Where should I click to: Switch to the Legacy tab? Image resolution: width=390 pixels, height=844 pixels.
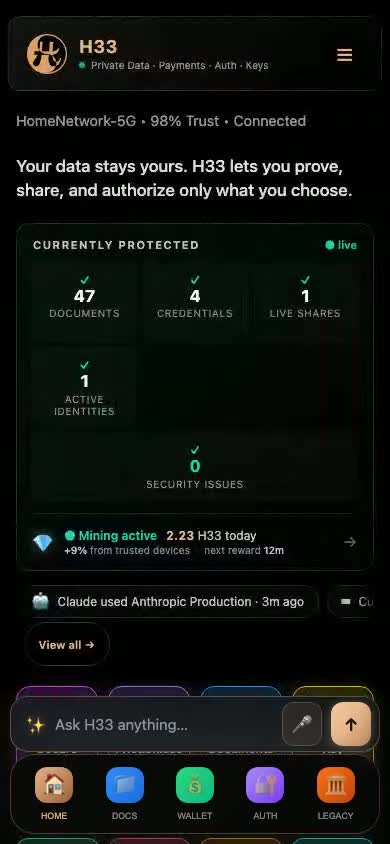tap(335, 794)
